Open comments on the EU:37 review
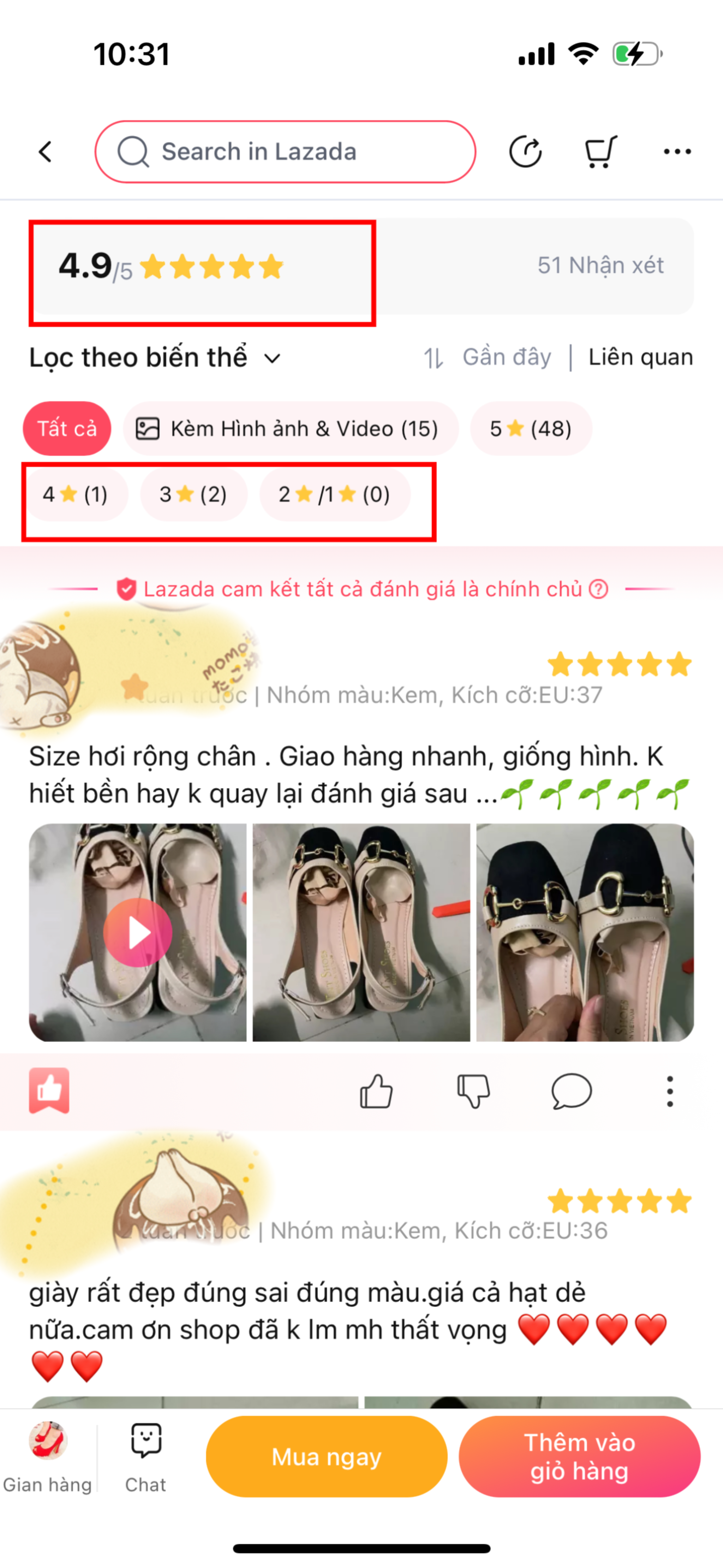The image size is (723, 1568). point(572,1091)
